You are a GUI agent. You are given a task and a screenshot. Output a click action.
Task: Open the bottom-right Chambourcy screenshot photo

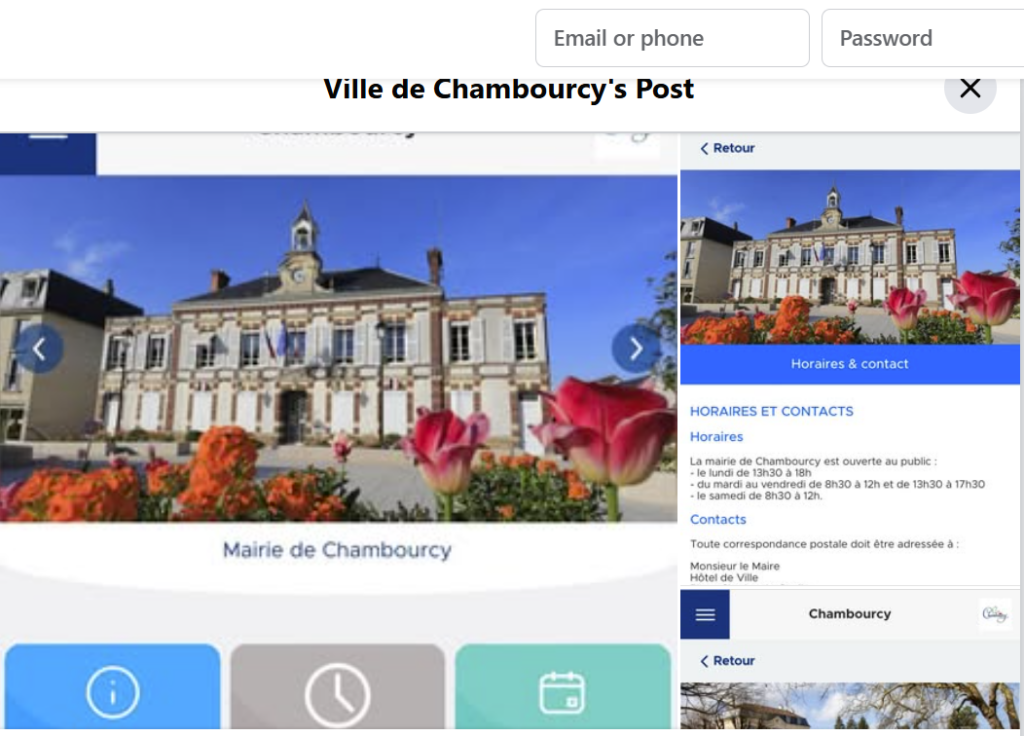pos(850,660)
